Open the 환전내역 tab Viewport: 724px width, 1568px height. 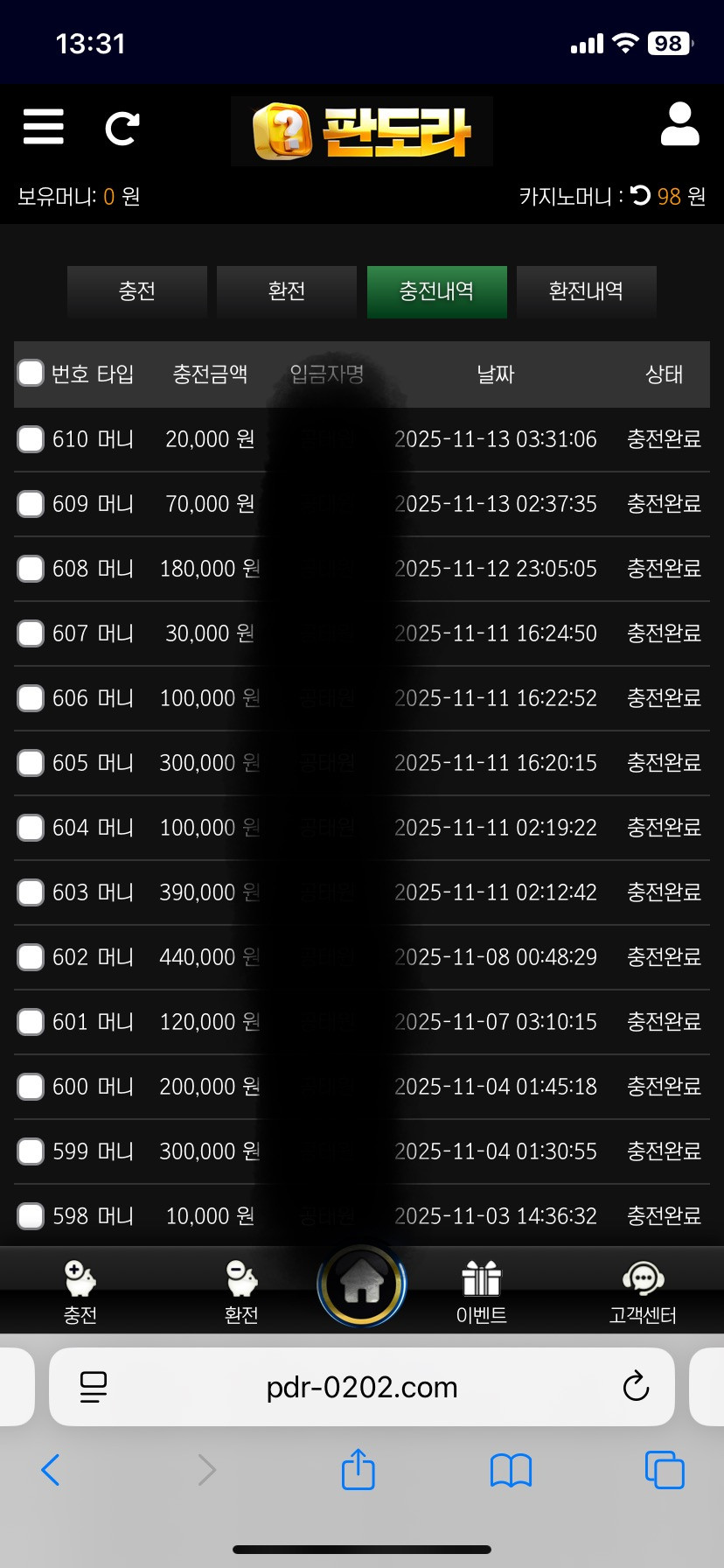586,291
